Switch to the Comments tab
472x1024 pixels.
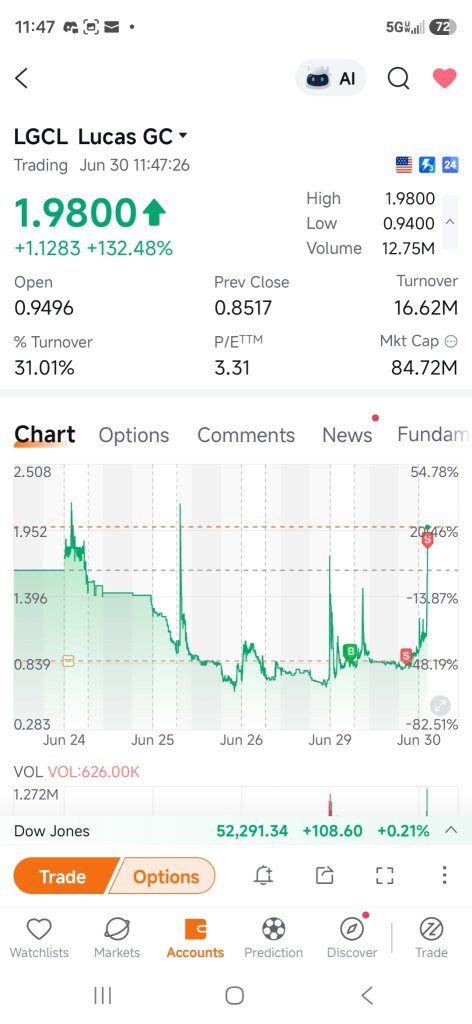coord(246,435)
